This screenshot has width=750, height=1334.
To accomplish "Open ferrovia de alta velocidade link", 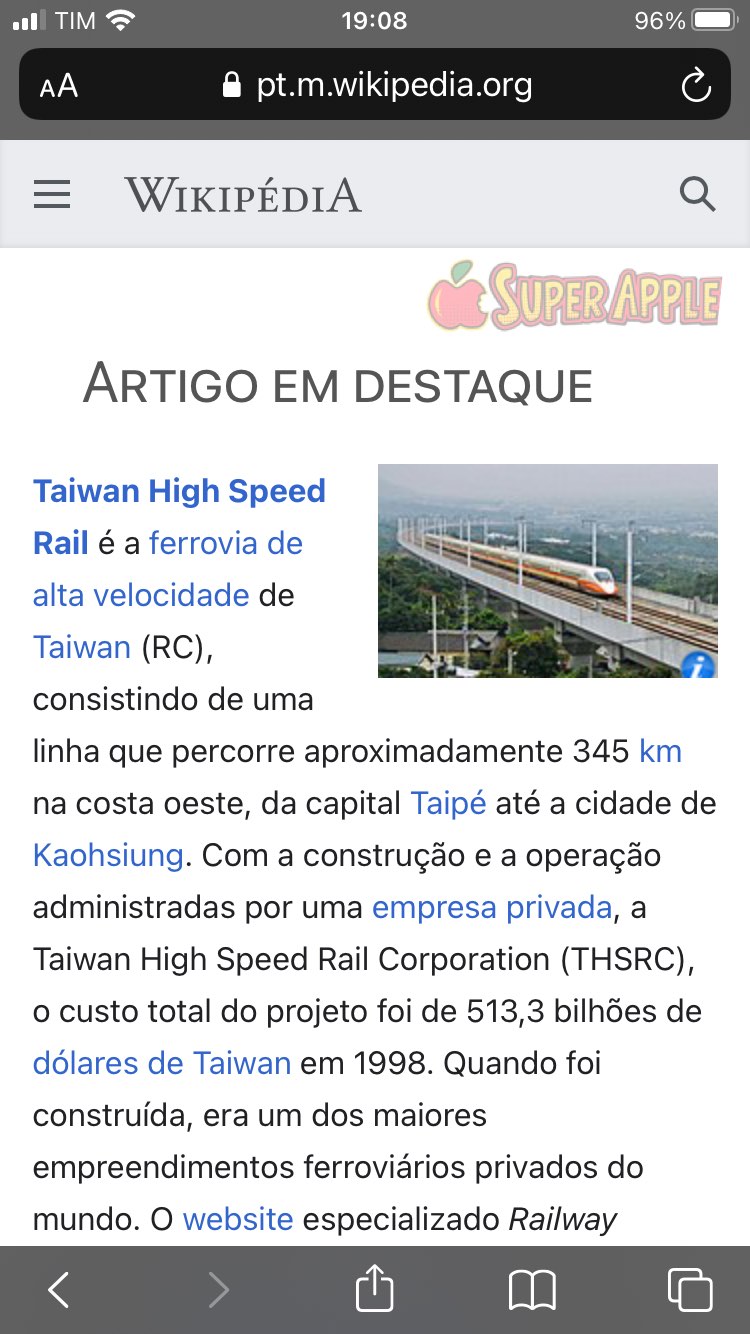I will coord(225,544).
